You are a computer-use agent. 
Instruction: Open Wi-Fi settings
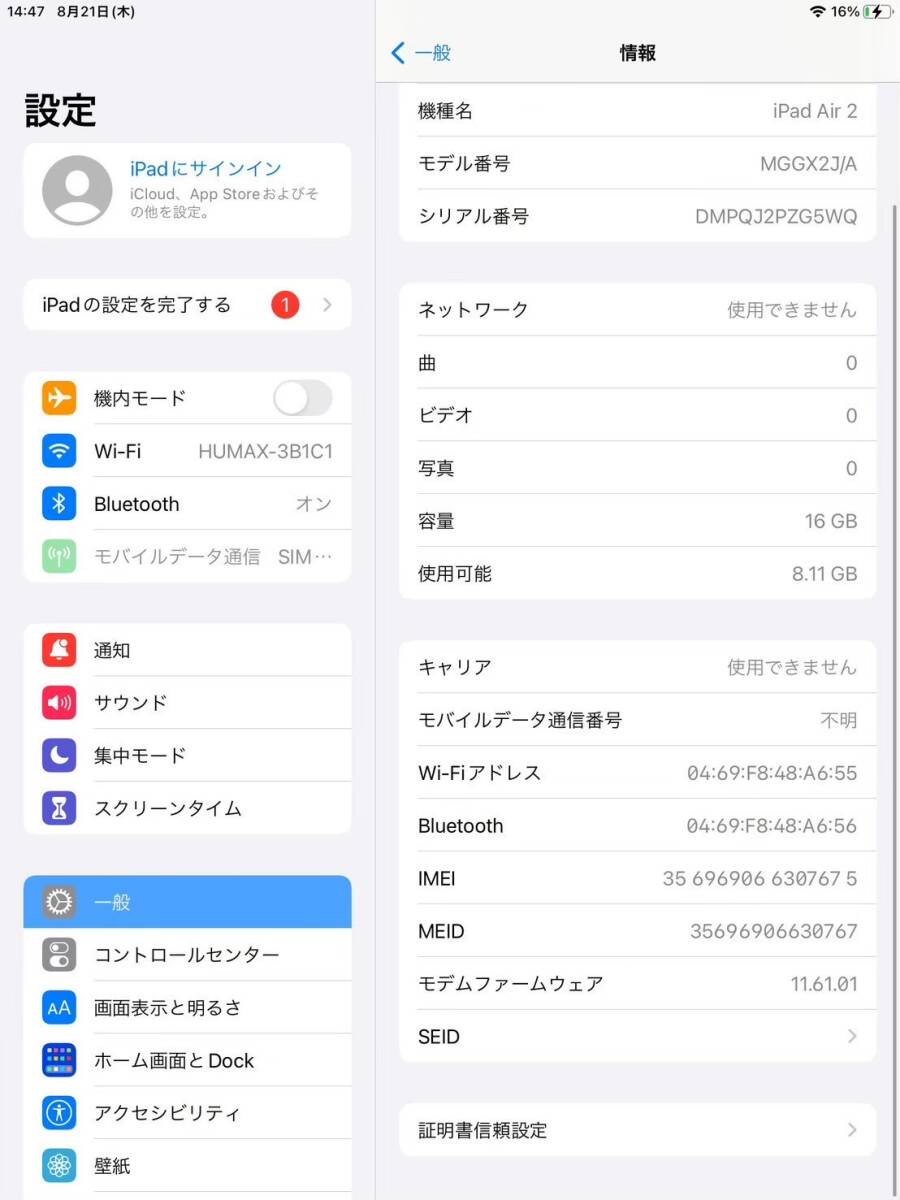pos(187,451)
